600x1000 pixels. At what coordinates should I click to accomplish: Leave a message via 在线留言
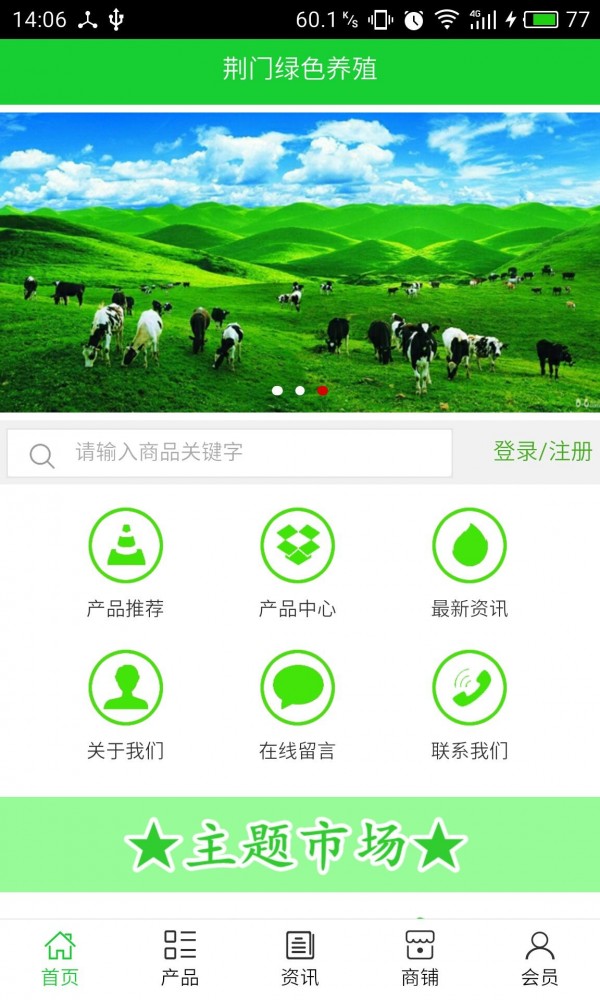pos(297,704)
